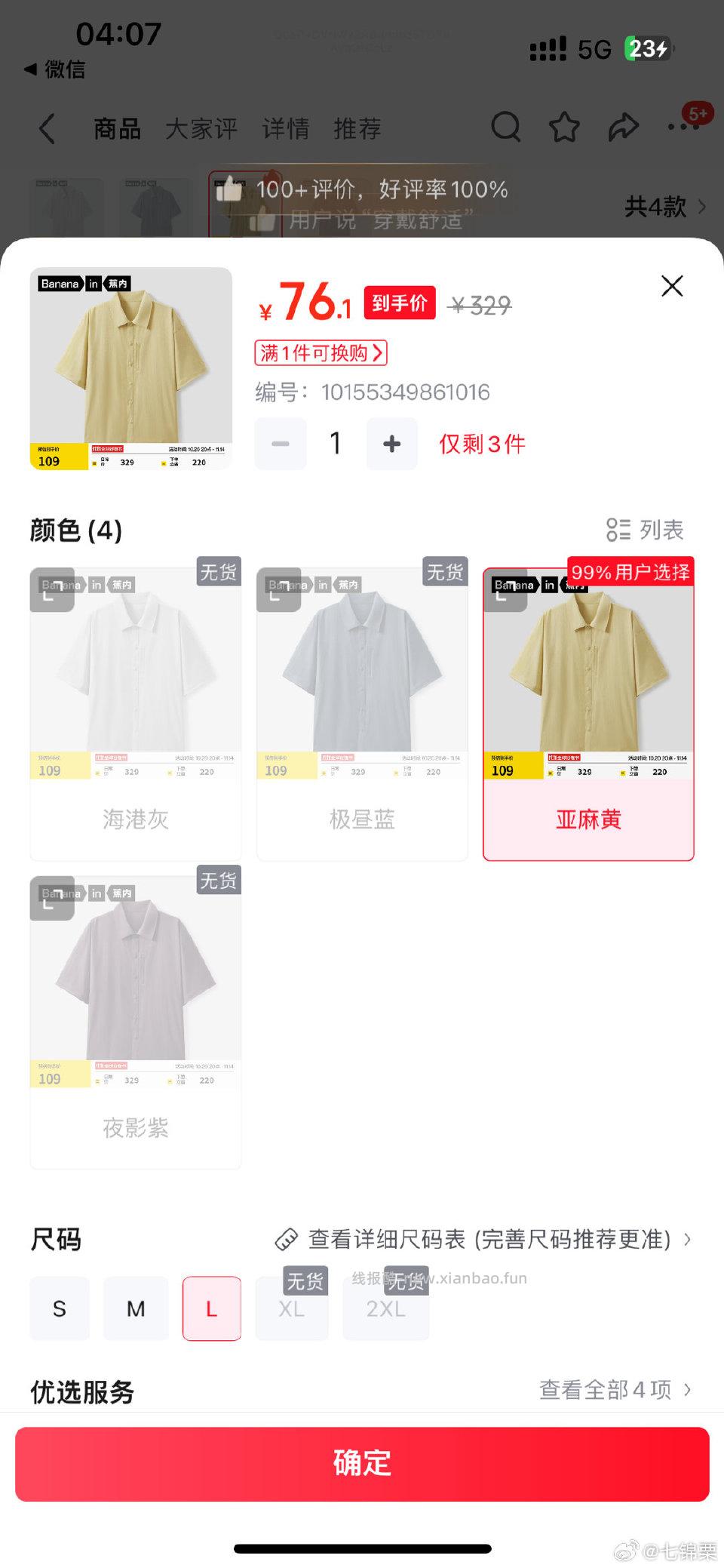The height and width of the screenshot is (1568, 724).
Task: Switch color display to 列表 list view
Action: [647, 530]
